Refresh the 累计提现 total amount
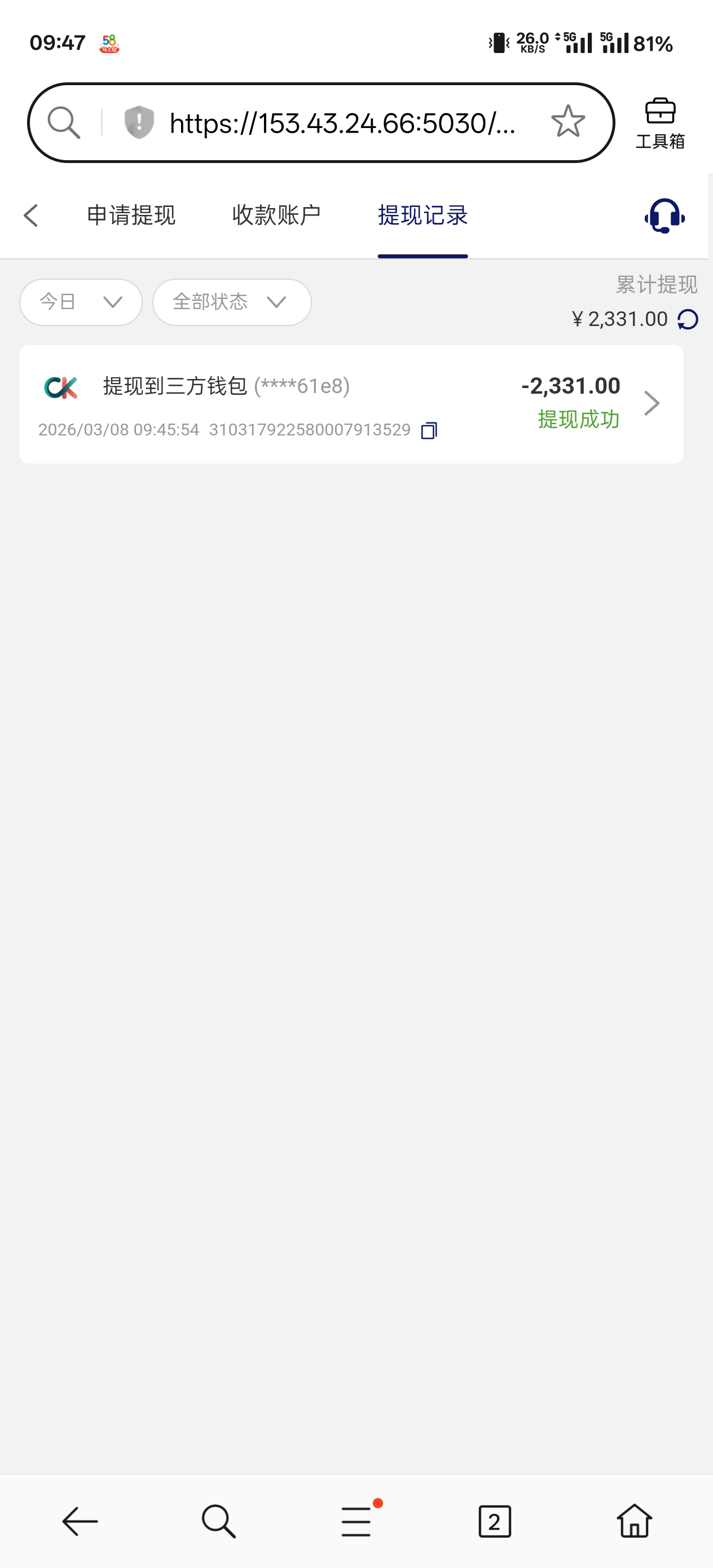This screenshot has width=713, height=1568. click(x=688, y=319)
